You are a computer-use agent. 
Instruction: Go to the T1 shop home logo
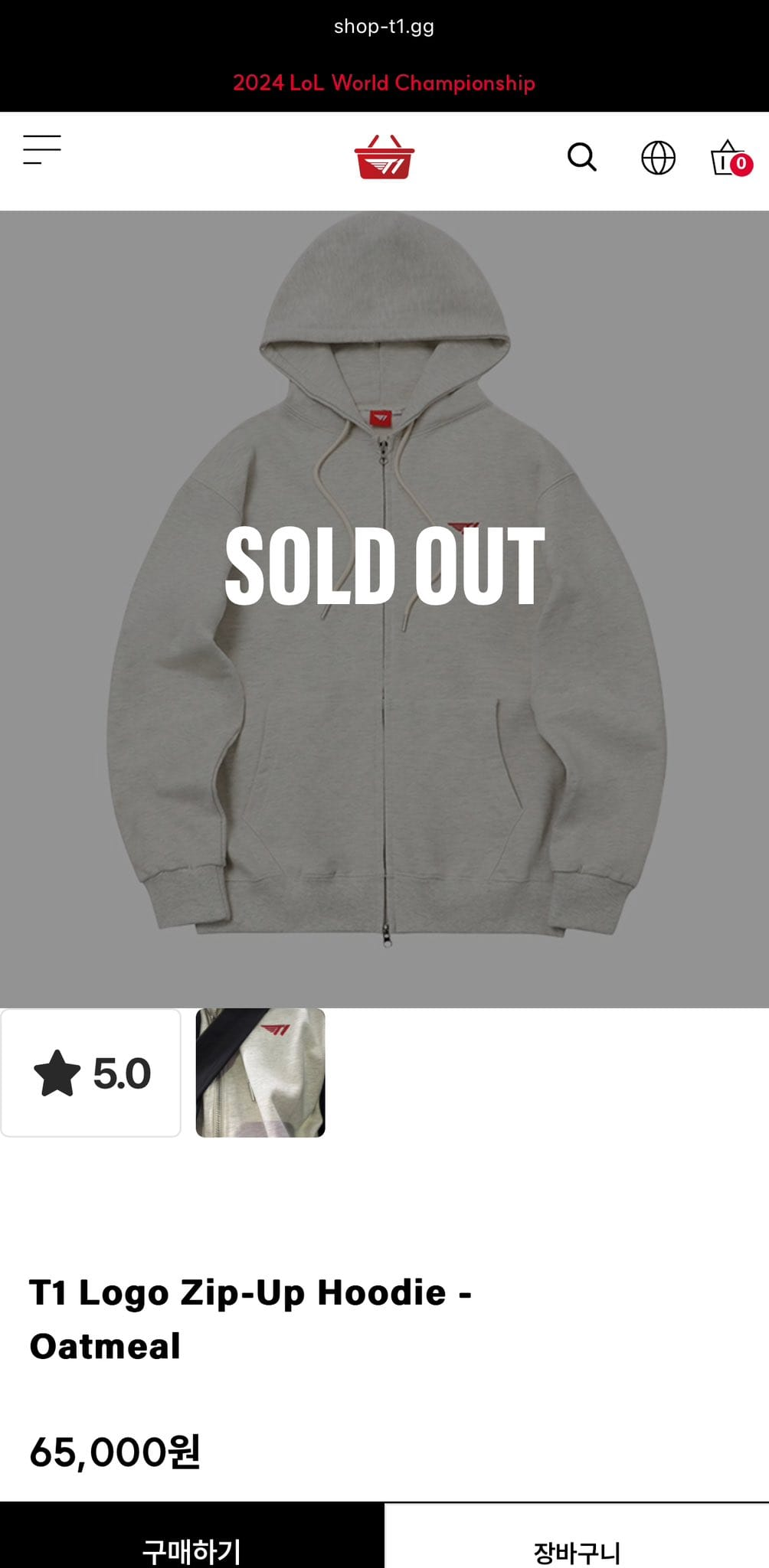(384, 158)
